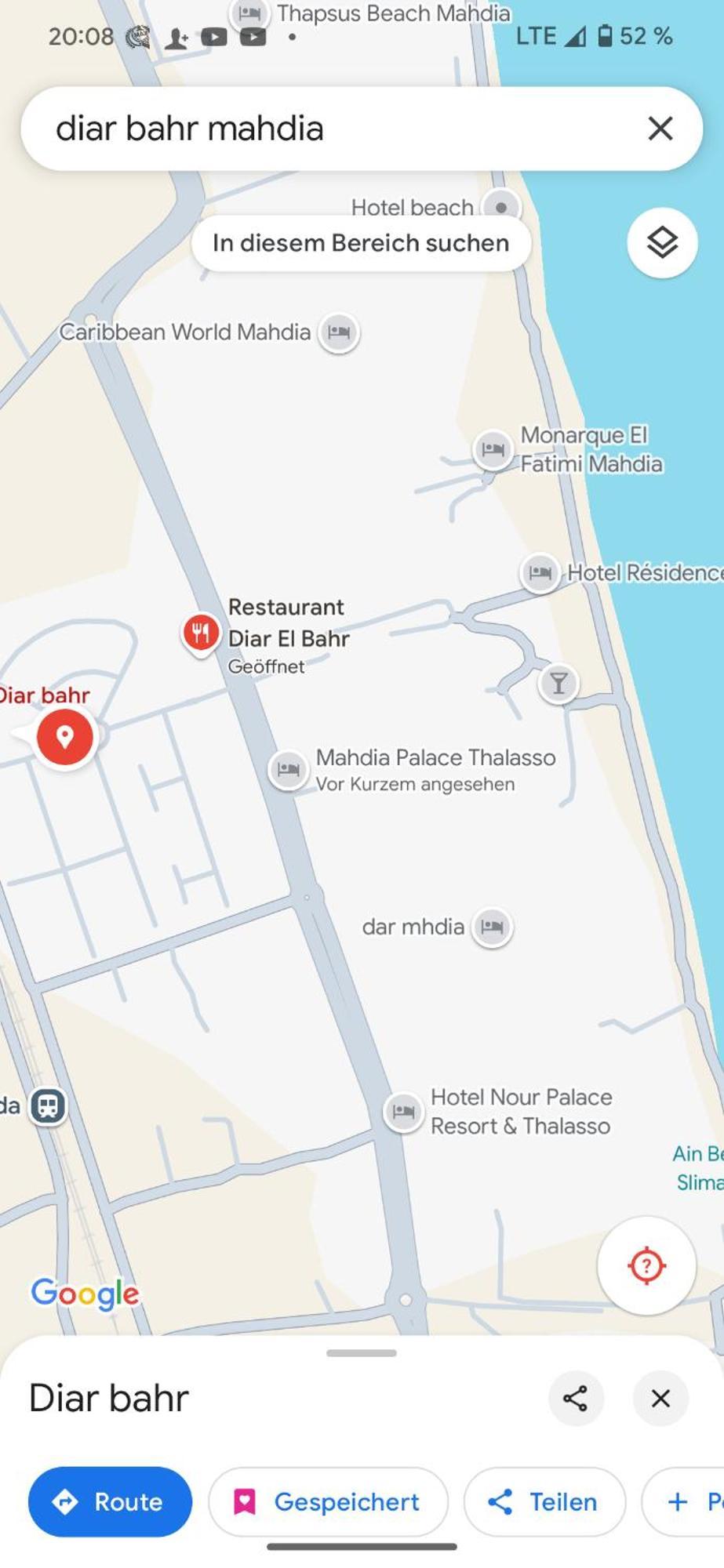Select the red Diar bahr location pin
Viewport: 724px width, 1568px height.
tap(64, 737)
